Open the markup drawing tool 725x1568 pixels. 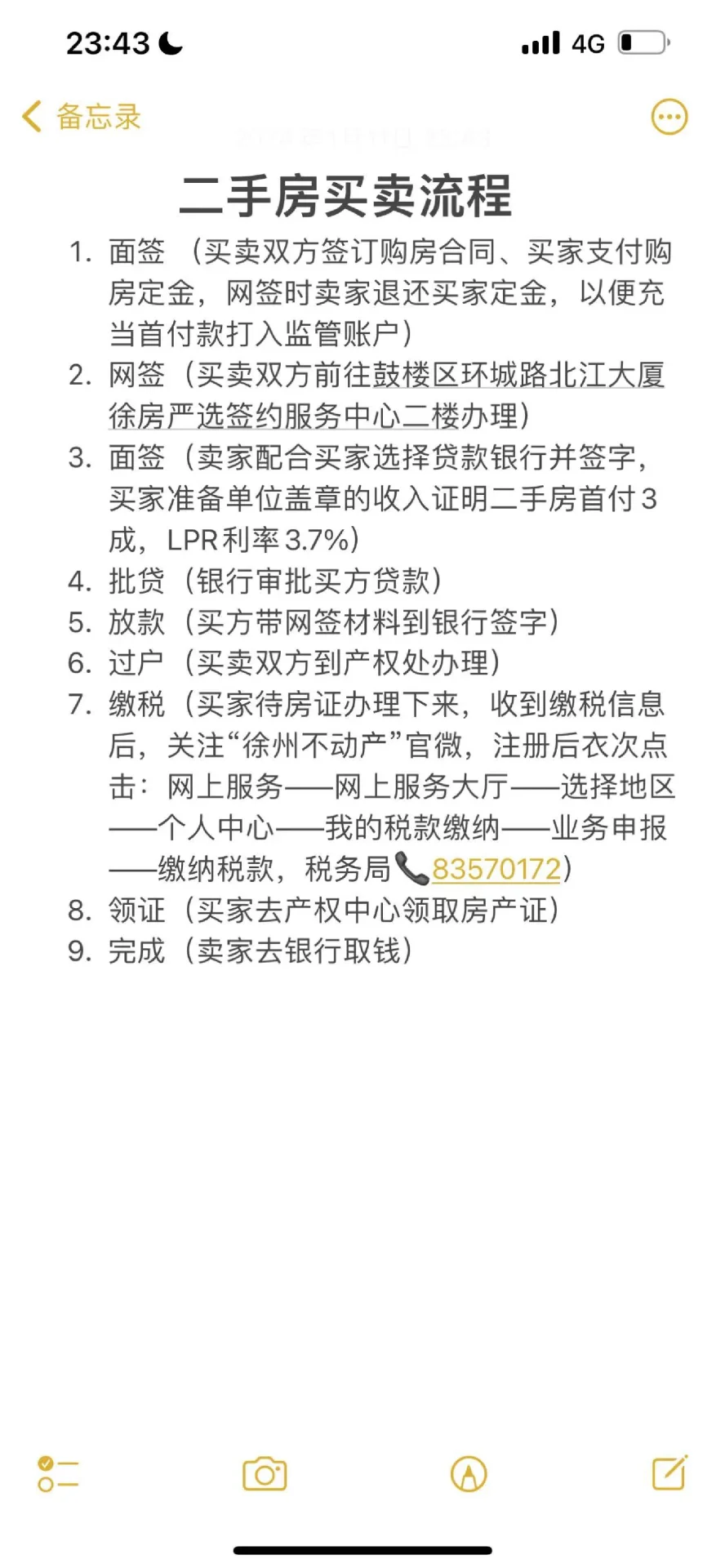469,1474
